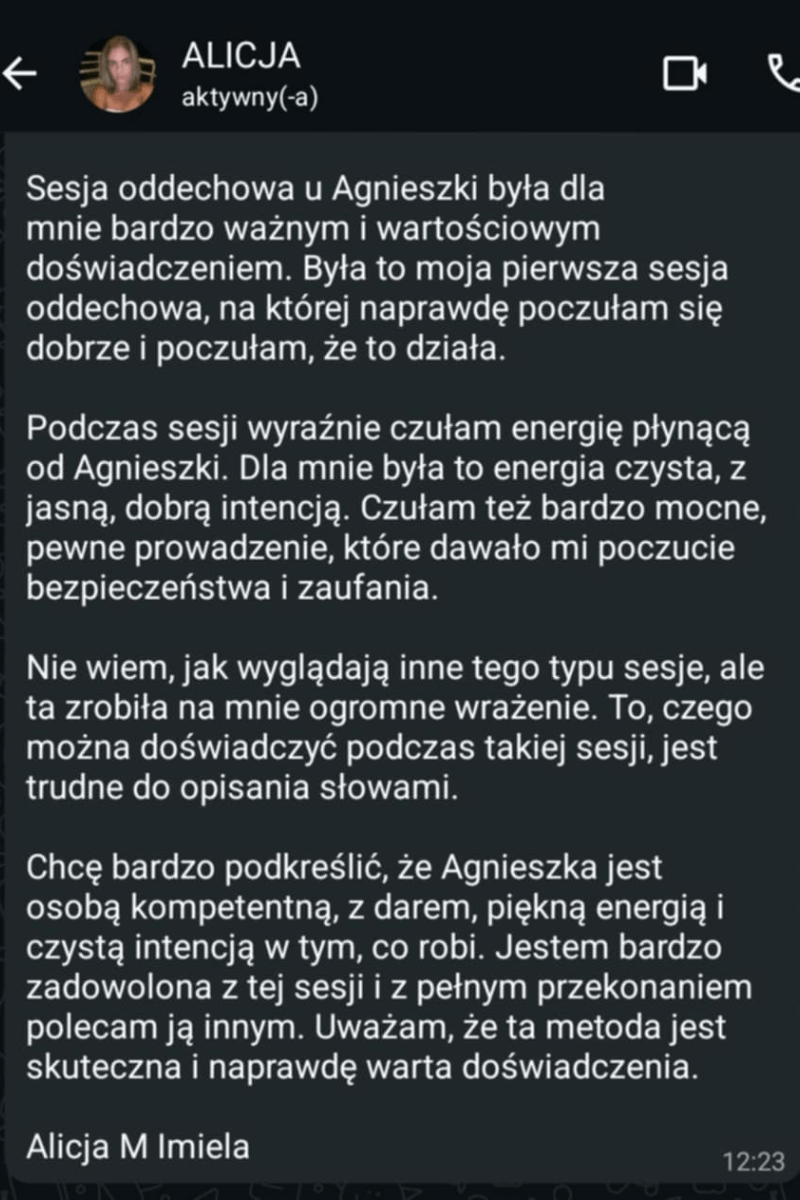Open contact info via the ALICJA name
Viewport: 800px width, 1200px height.
[x=241, y=56]
